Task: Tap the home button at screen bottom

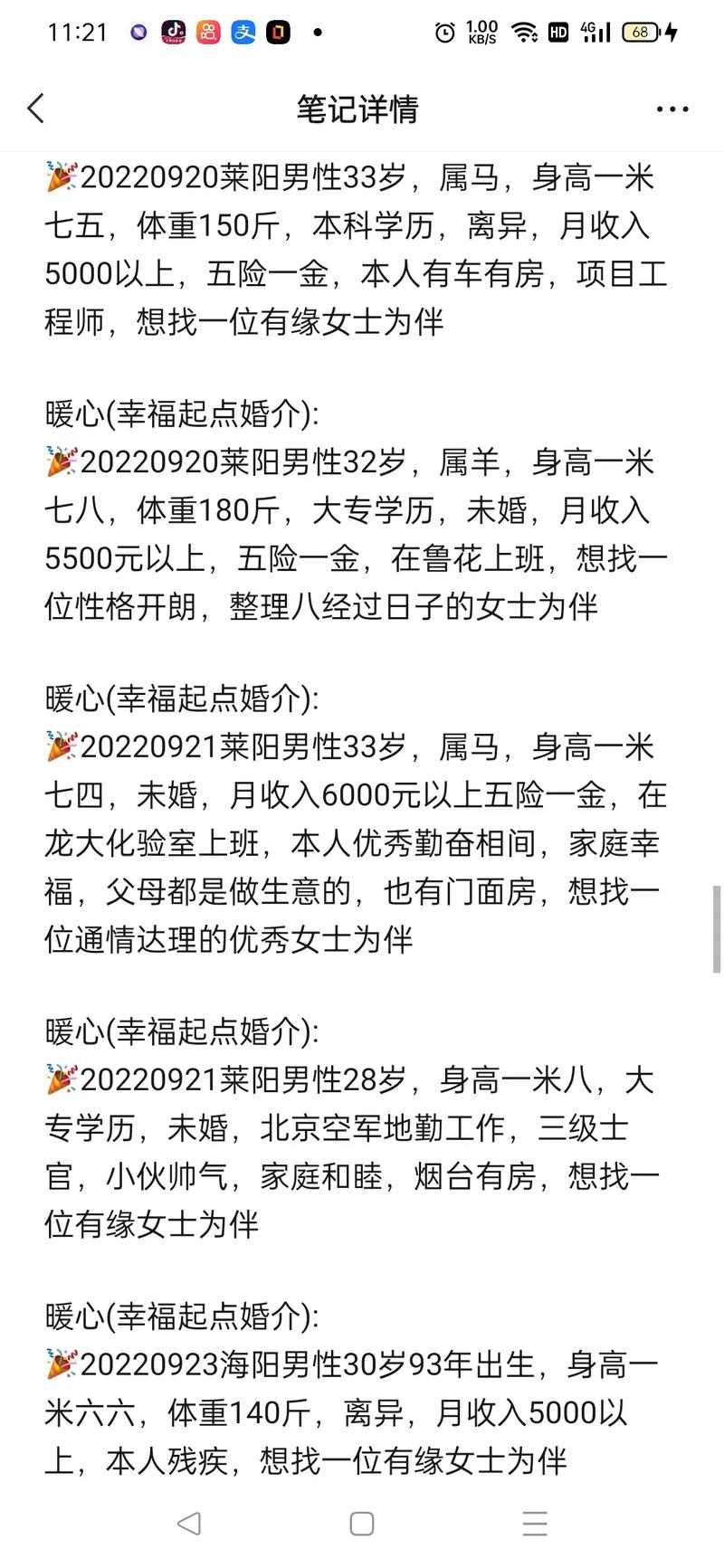Action: (x=361, y=1524)
